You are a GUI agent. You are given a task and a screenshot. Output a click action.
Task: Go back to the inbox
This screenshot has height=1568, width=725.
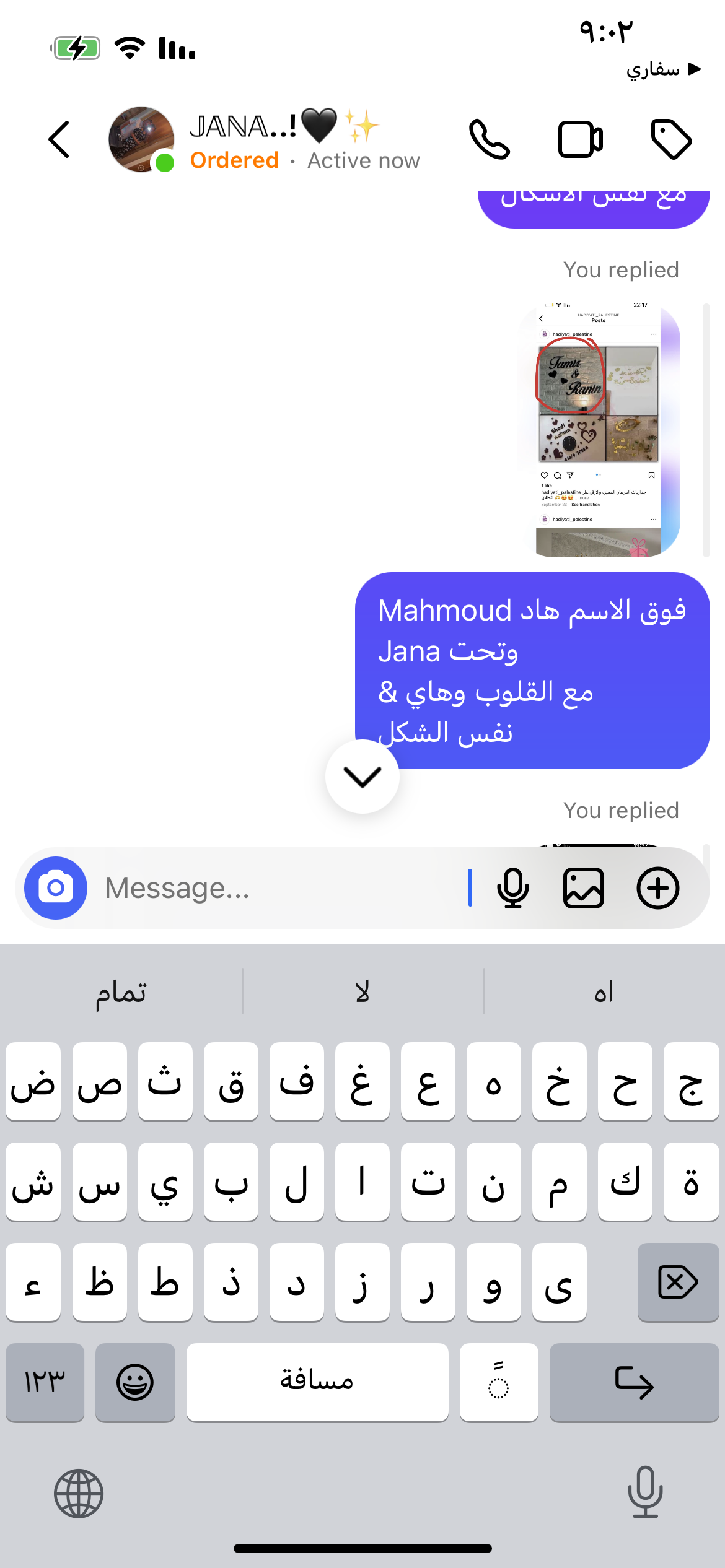coord(59,139)
